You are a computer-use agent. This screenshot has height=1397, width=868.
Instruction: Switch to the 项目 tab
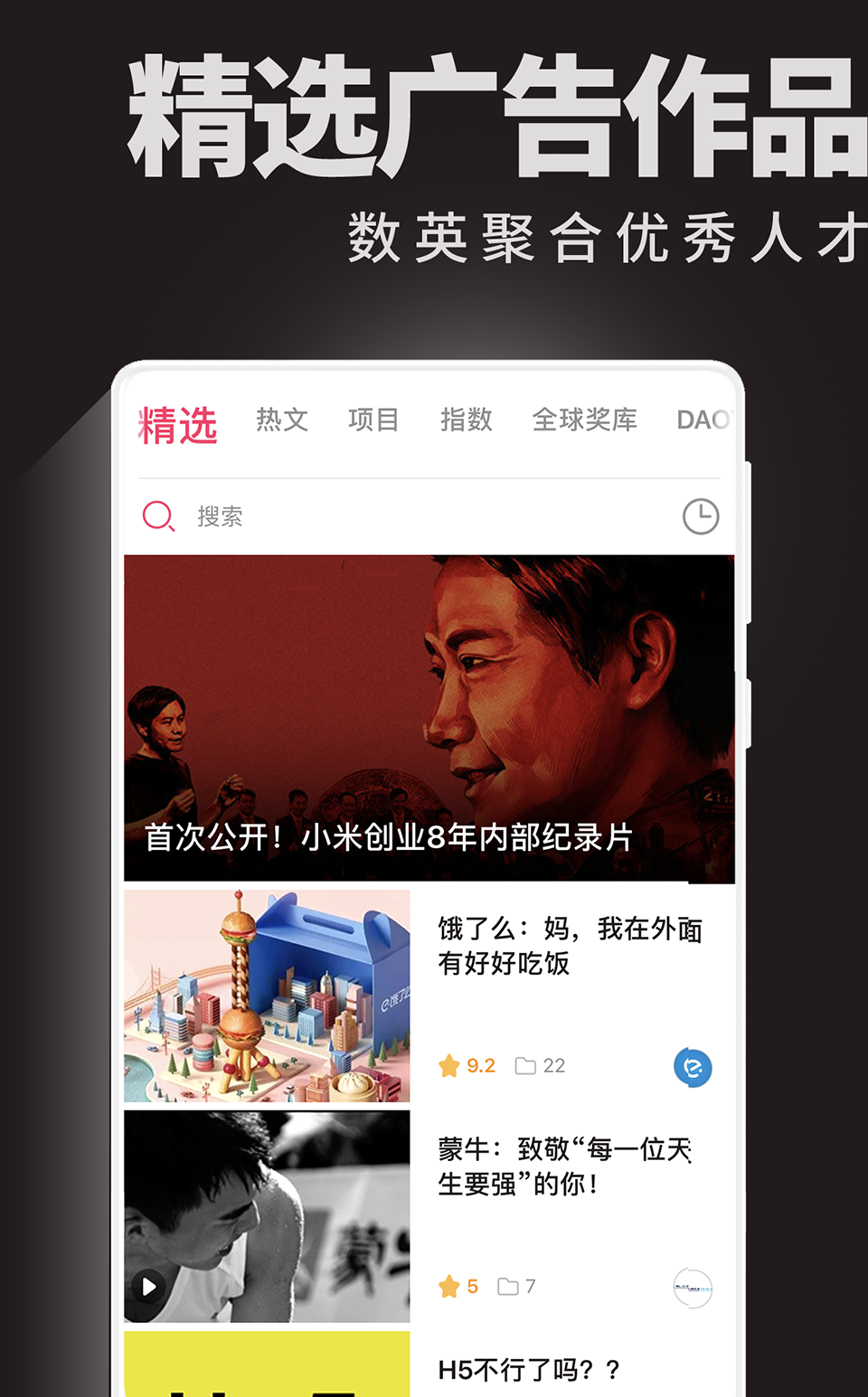point(374,419)
